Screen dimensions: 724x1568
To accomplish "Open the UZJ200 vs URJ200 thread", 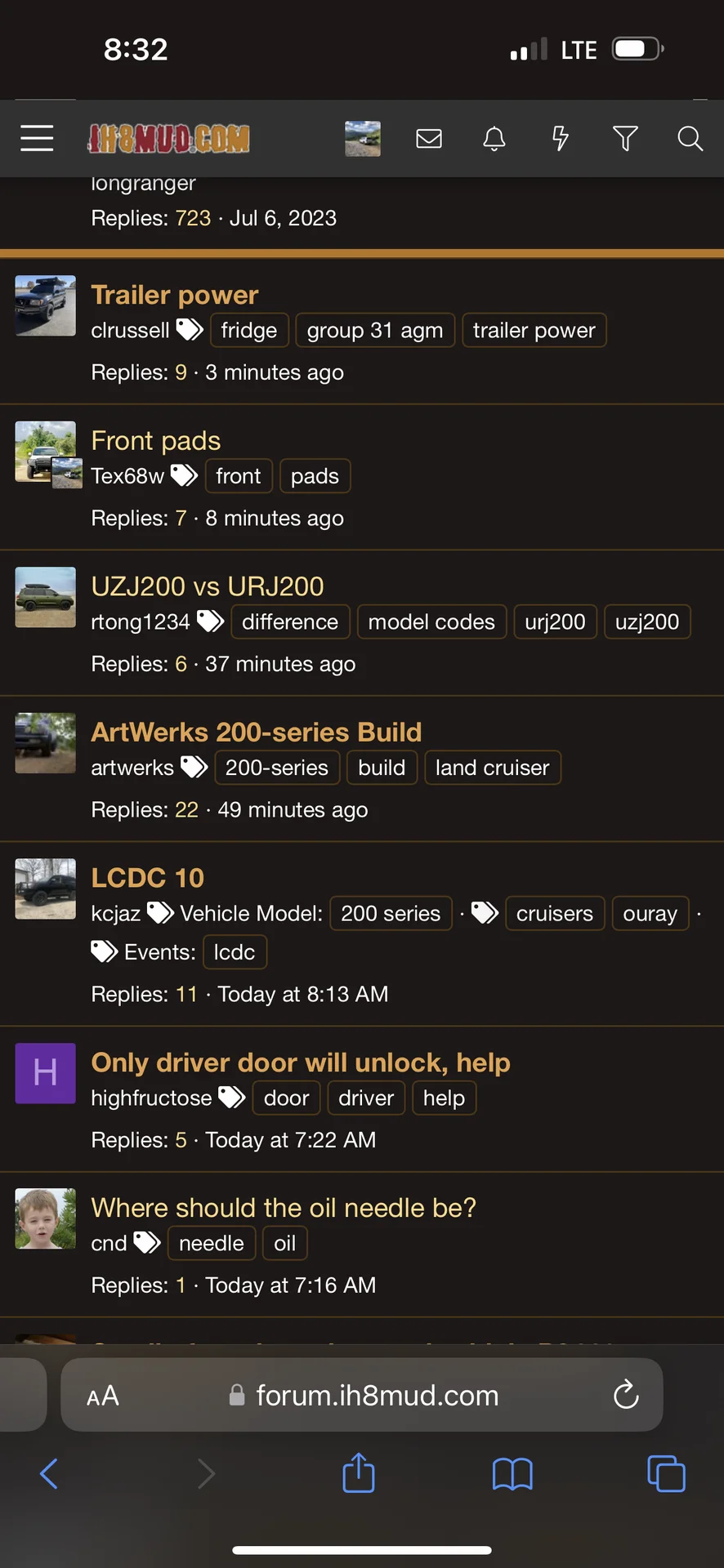I will point(208,586).
